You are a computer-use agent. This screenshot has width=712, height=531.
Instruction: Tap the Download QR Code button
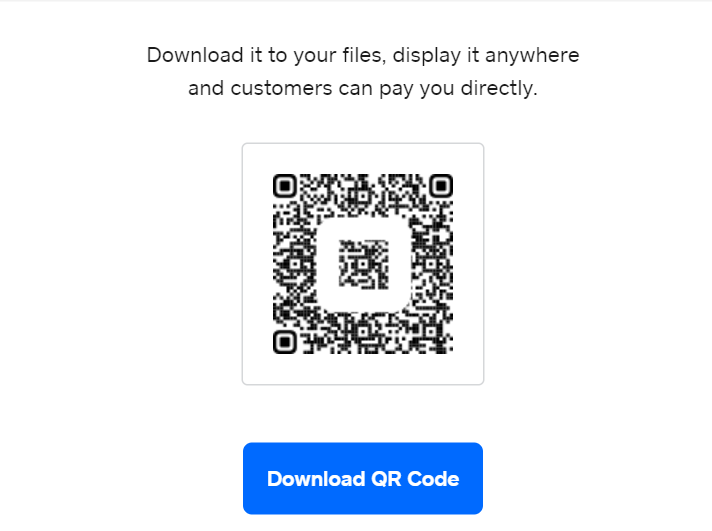363,479
